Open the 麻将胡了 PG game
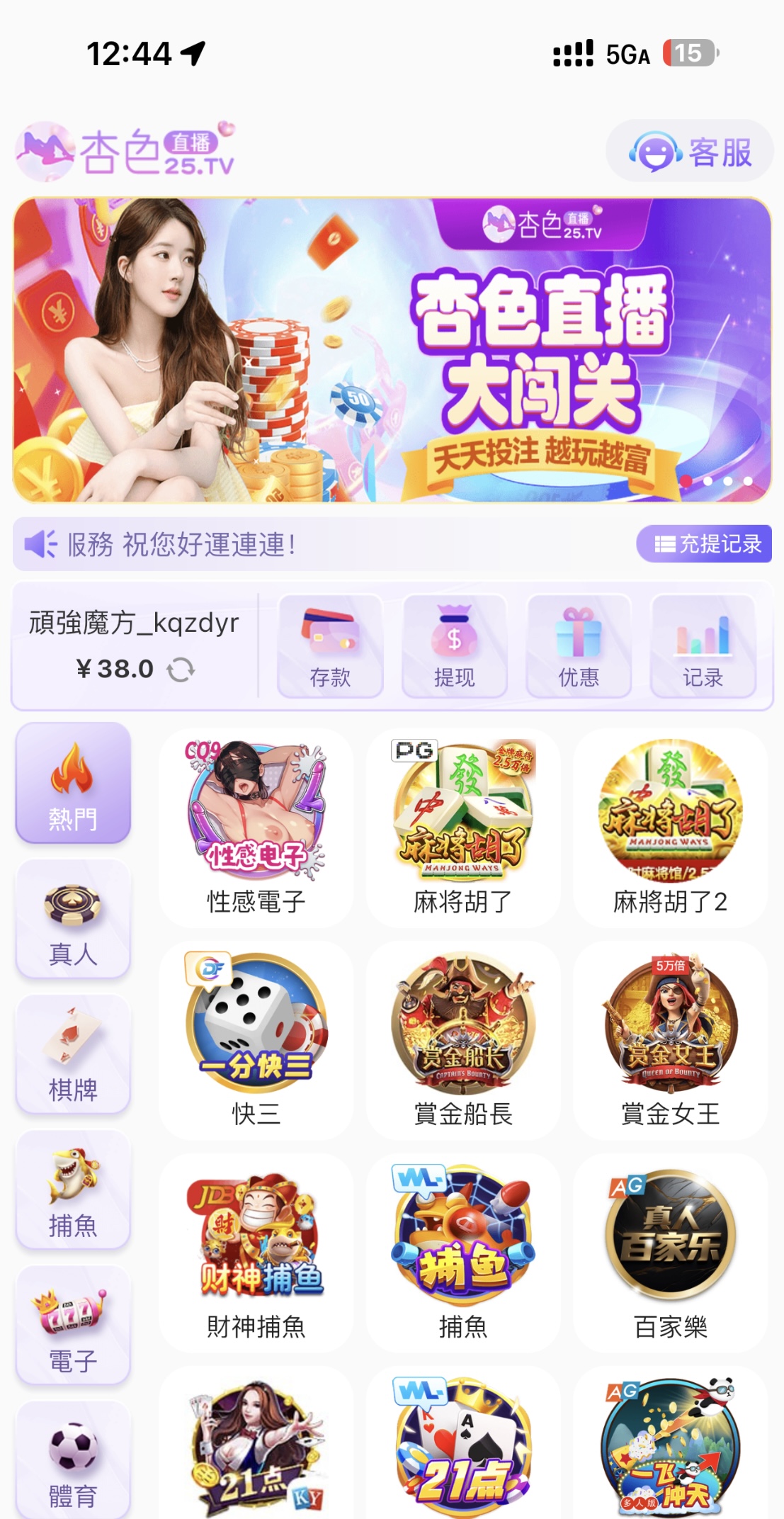Screen dimensions: 784x1519 (463, 828)
